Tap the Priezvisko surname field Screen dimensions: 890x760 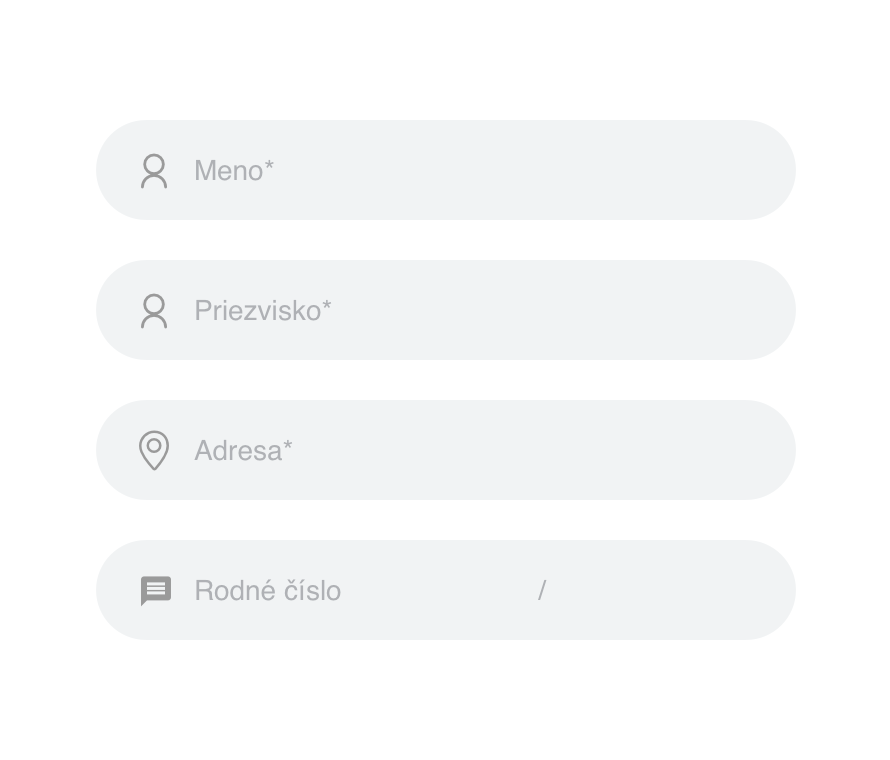(445, 310)
